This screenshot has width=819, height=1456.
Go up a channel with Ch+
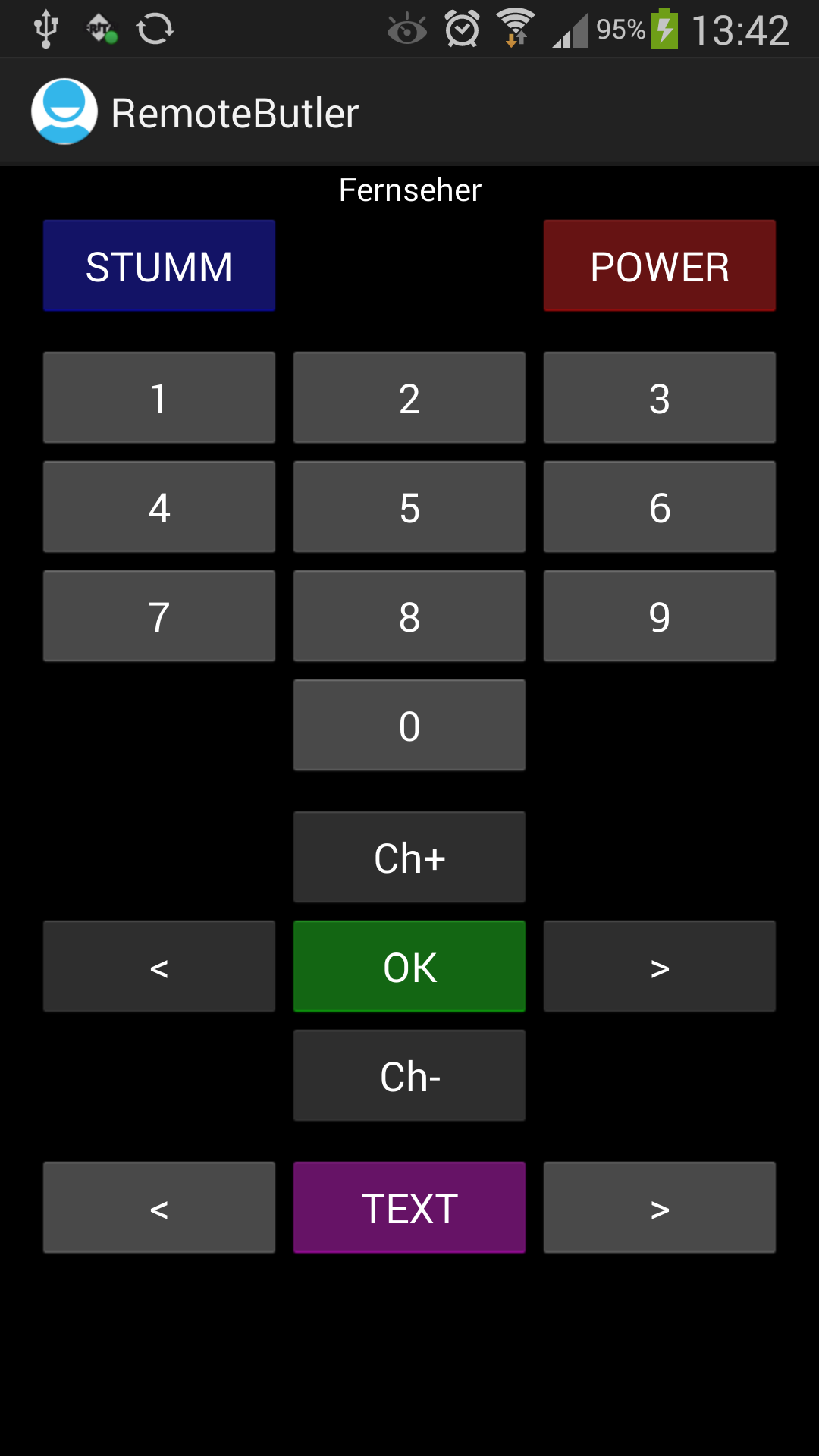point(409,857)
